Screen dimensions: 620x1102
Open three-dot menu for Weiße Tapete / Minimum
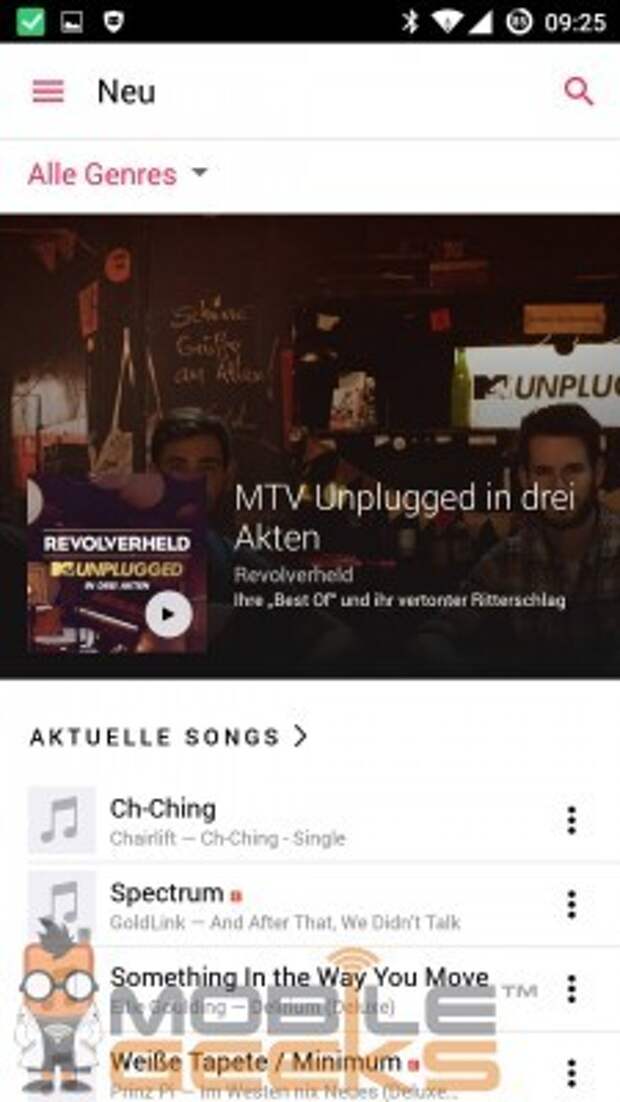click(x=571, y=1073)
